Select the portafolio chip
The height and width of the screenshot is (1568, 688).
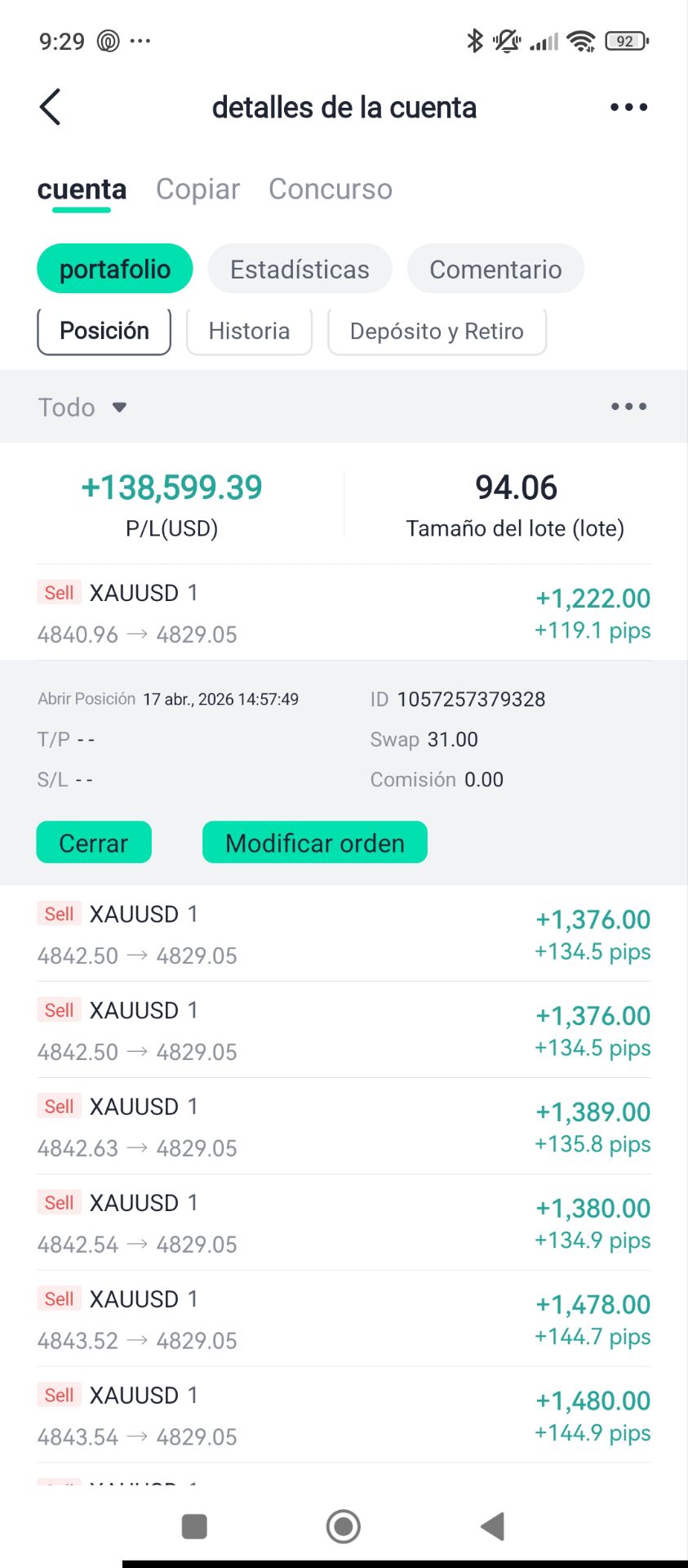pos(115,269)
